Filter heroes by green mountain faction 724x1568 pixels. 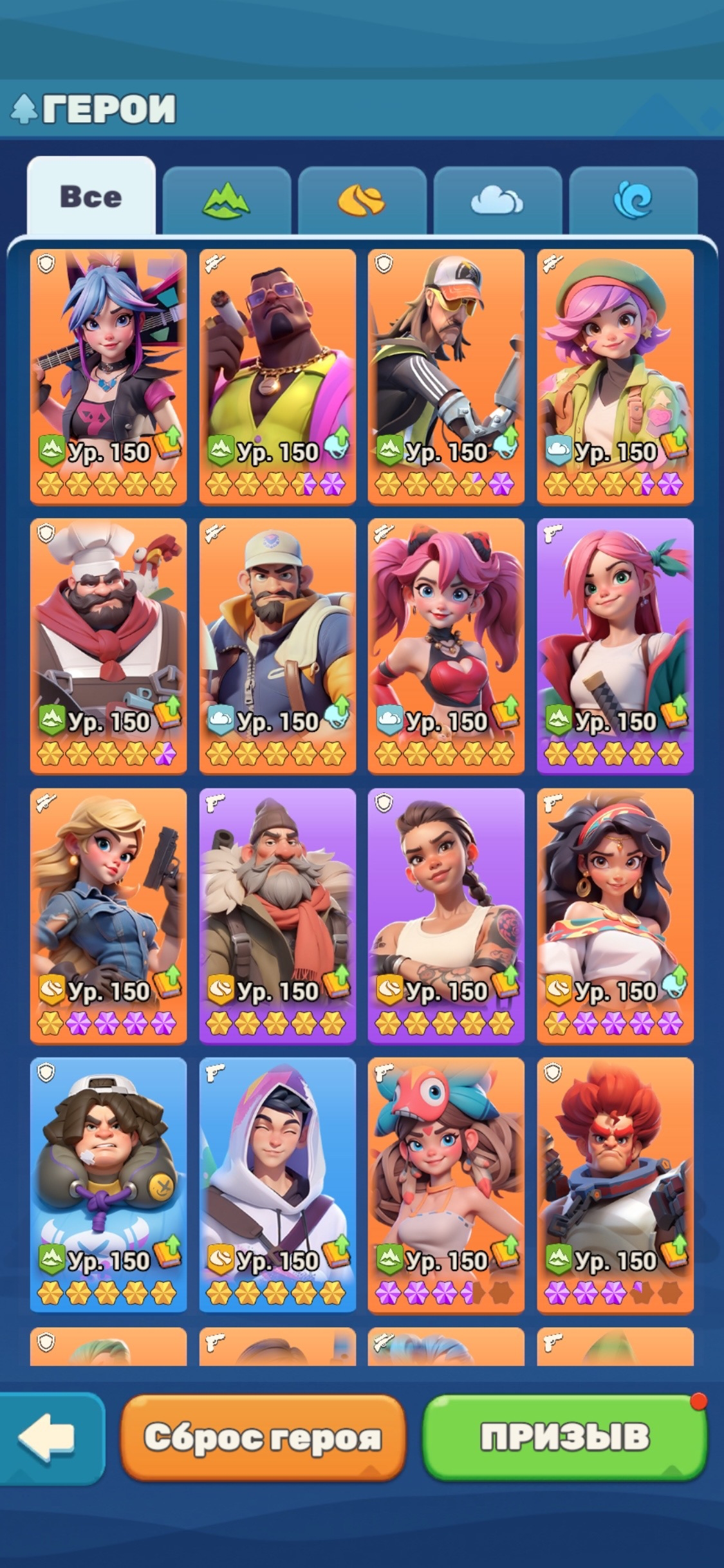pos(227,200)
